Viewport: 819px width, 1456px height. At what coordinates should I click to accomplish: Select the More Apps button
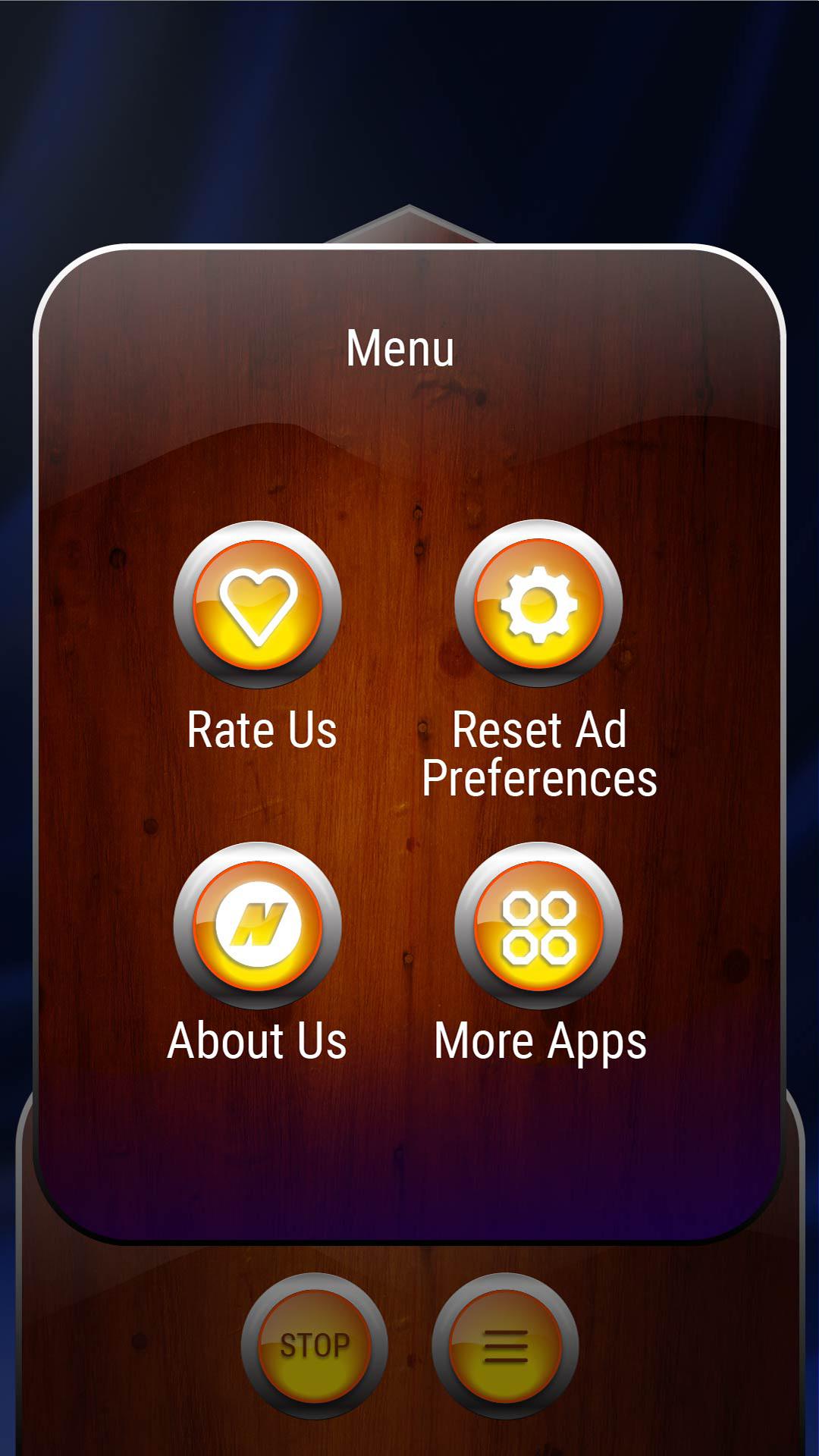pos(538,925)
